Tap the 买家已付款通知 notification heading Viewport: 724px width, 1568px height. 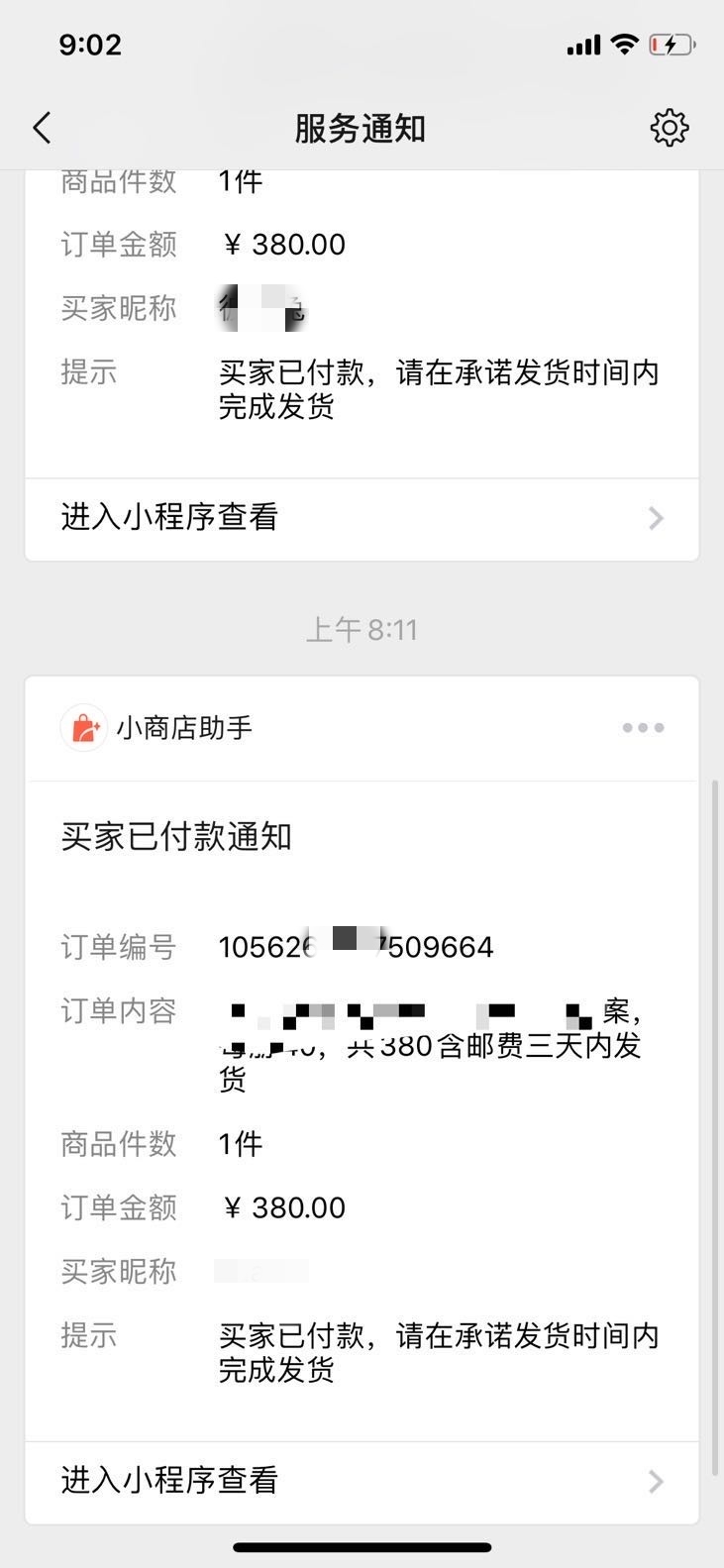click(x=175, y=837)
